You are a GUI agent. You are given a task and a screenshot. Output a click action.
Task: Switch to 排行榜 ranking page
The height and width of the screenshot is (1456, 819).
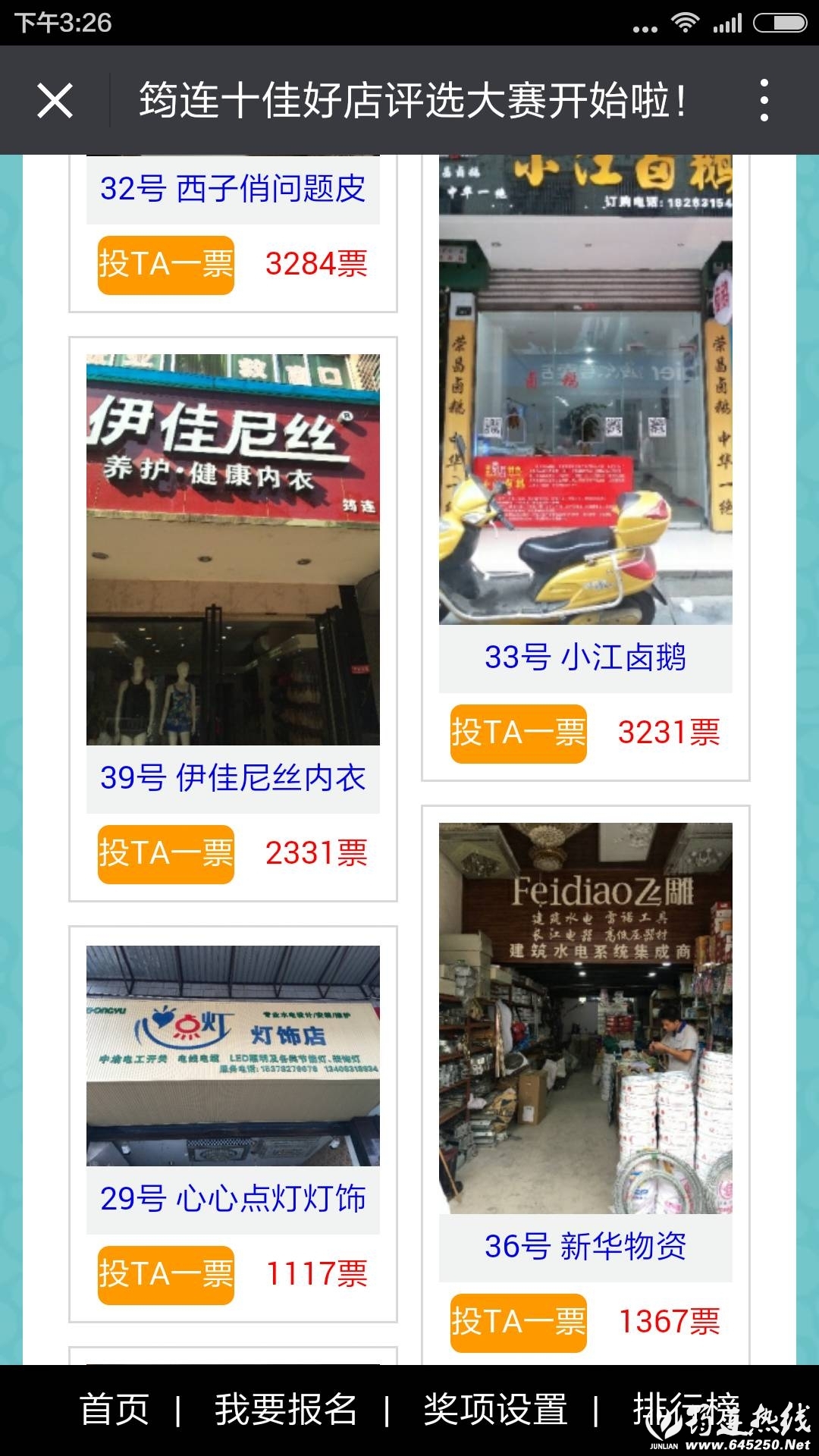click(685, 1410)
